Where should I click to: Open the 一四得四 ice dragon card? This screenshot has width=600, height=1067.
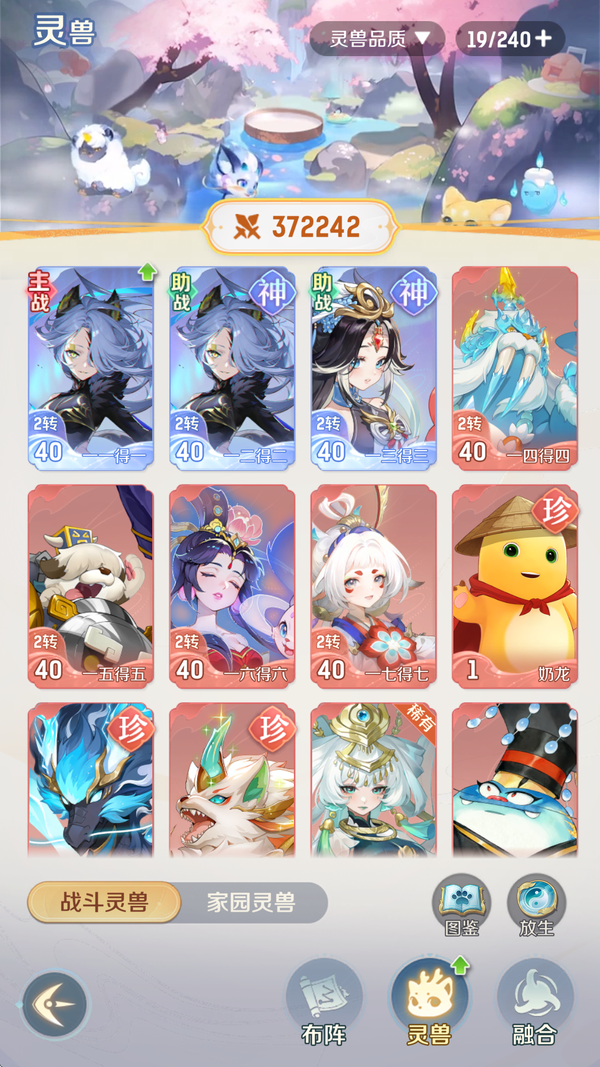514,368
